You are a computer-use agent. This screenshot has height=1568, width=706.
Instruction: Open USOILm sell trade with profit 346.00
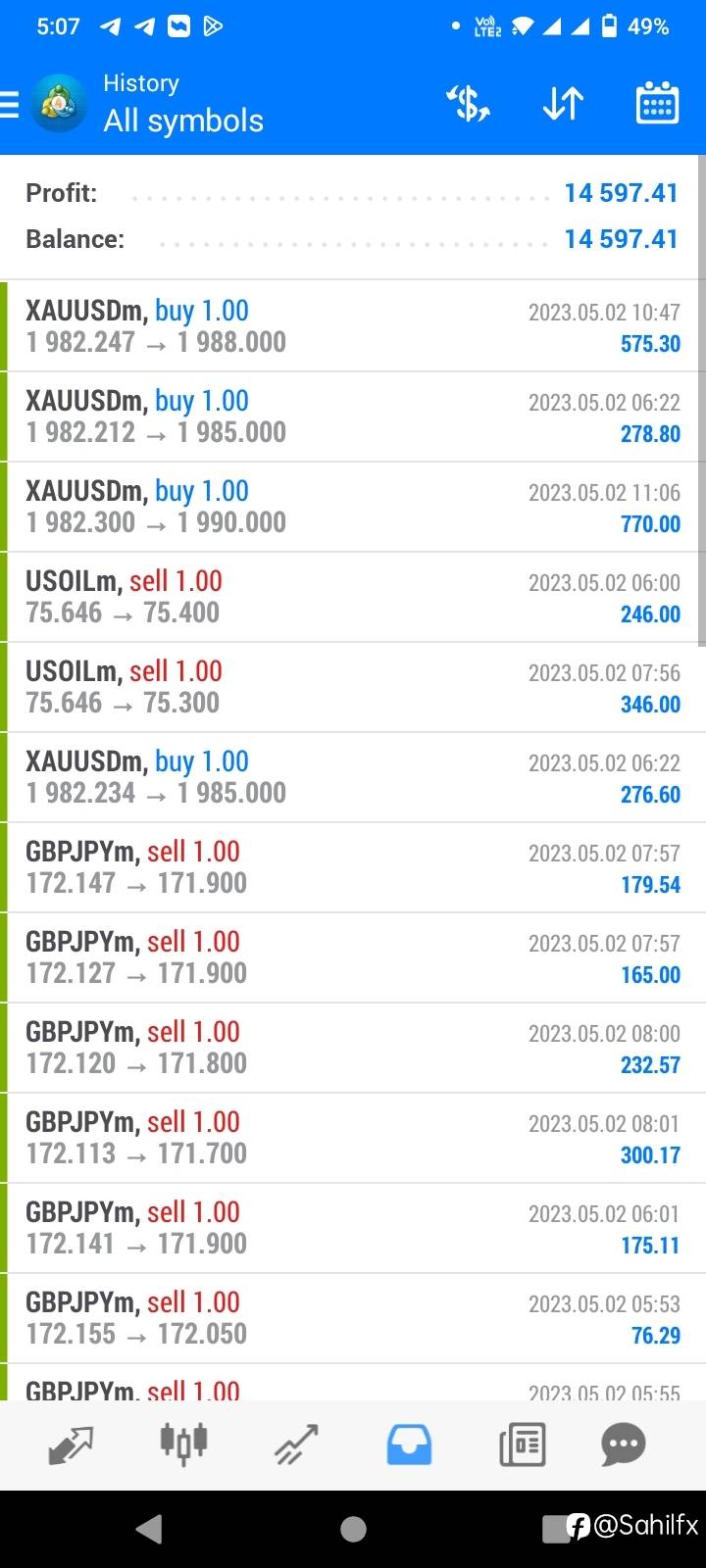pos(353,687)
